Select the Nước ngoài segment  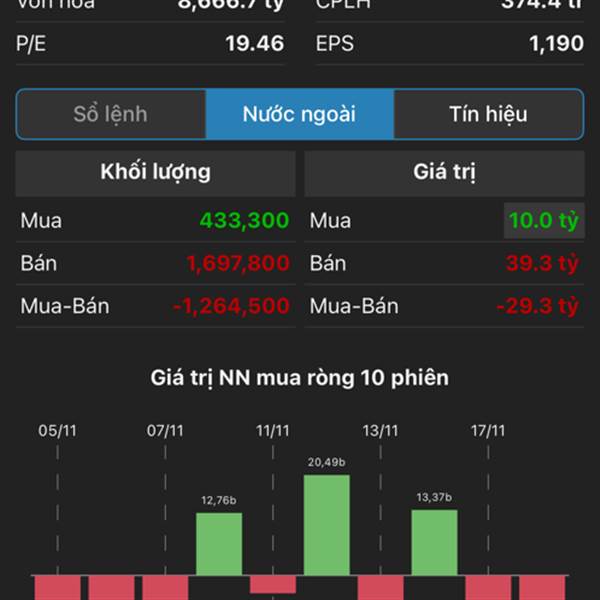[299, 114]
